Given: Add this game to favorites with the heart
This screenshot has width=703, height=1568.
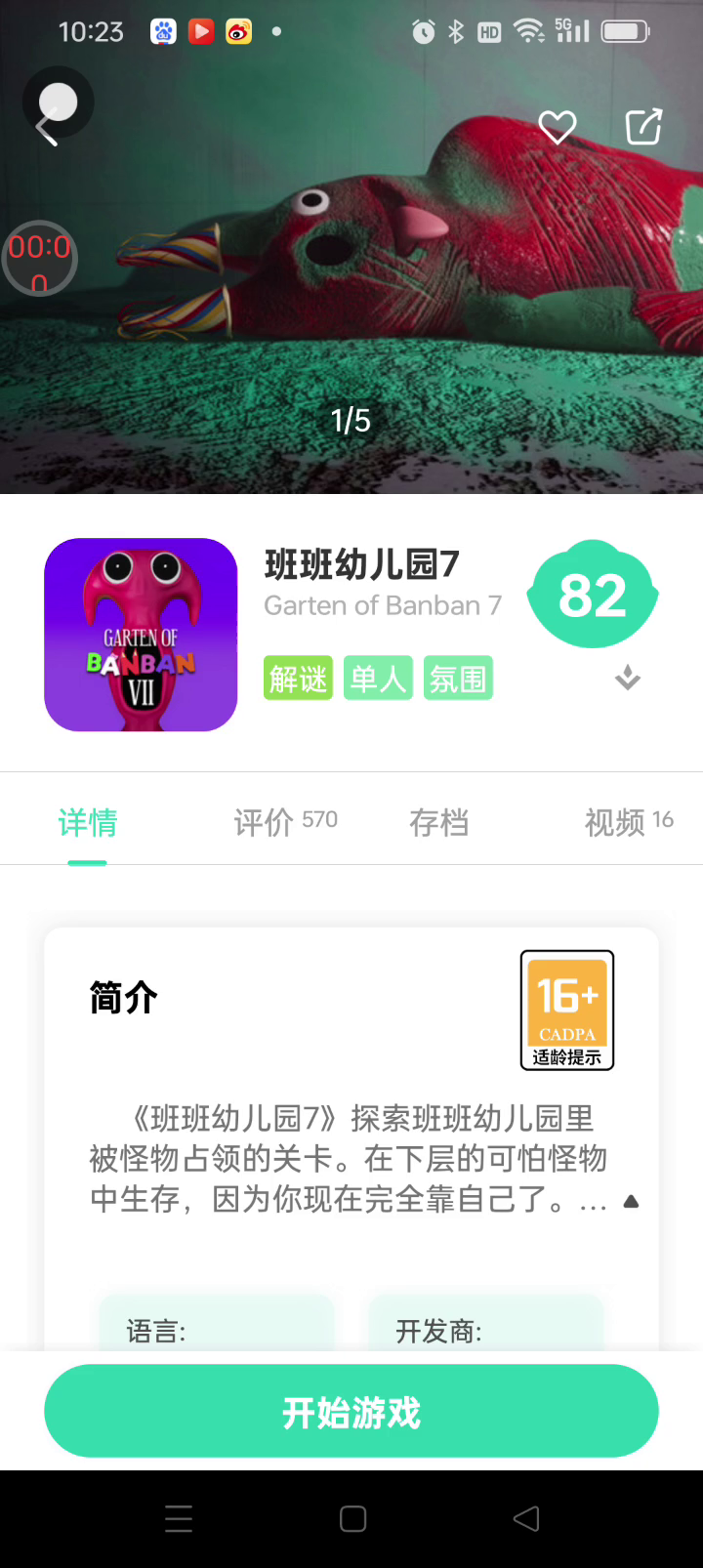Looking at the screenshot, I should click(x=558, y=127).
